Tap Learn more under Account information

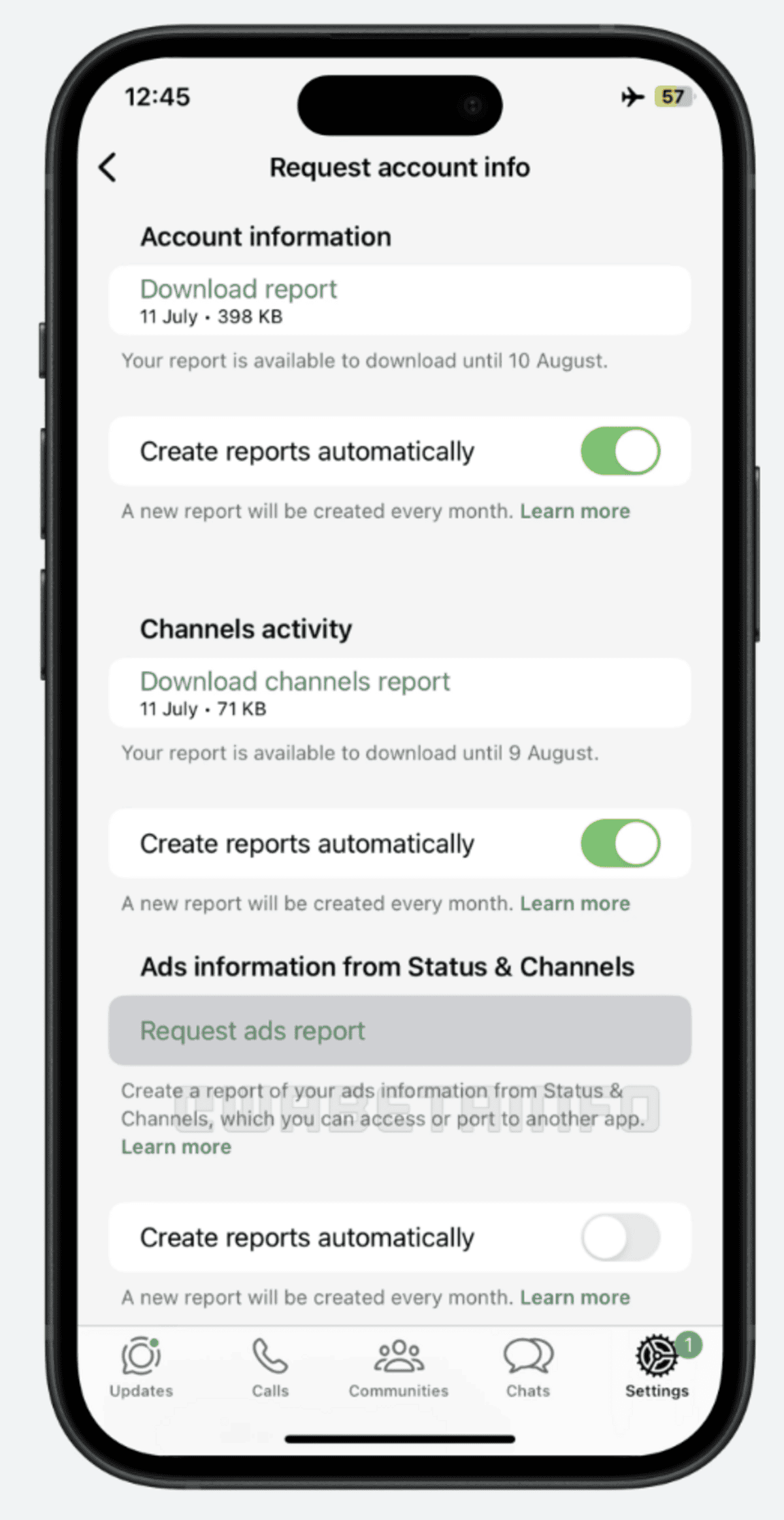point(575,511)
